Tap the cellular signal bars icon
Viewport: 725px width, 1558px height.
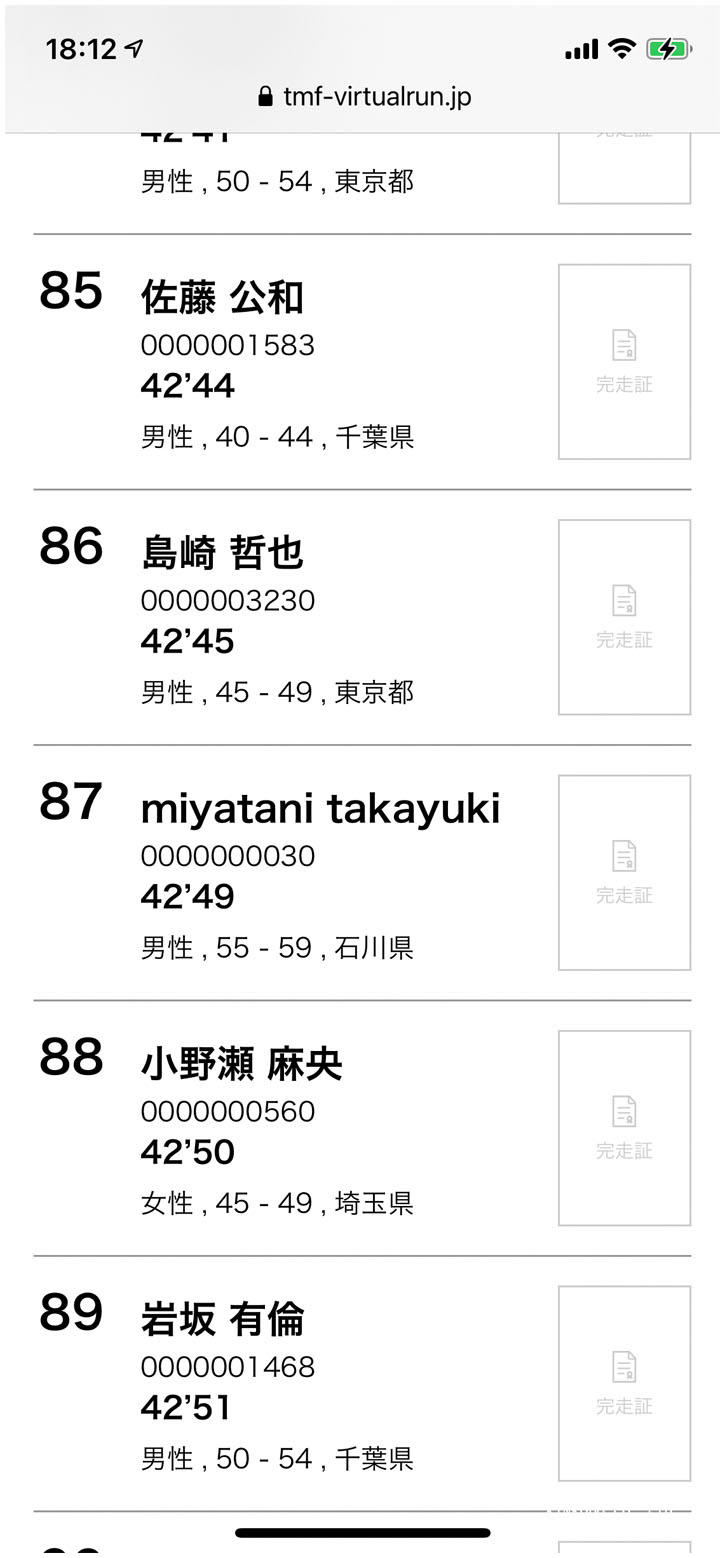coord(582,46)
